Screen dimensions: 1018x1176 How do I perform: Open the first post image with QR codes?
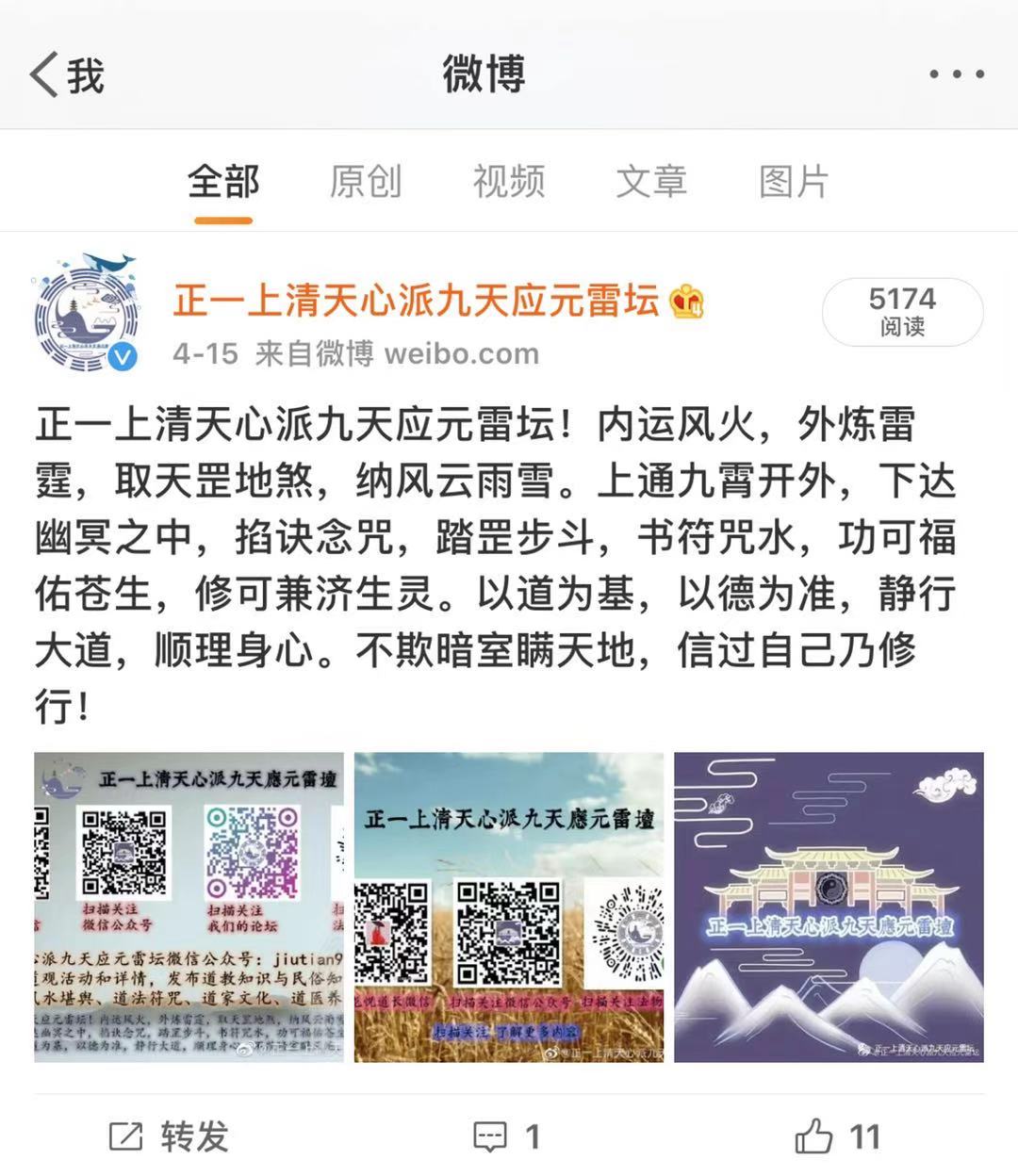tap(189, 906)
